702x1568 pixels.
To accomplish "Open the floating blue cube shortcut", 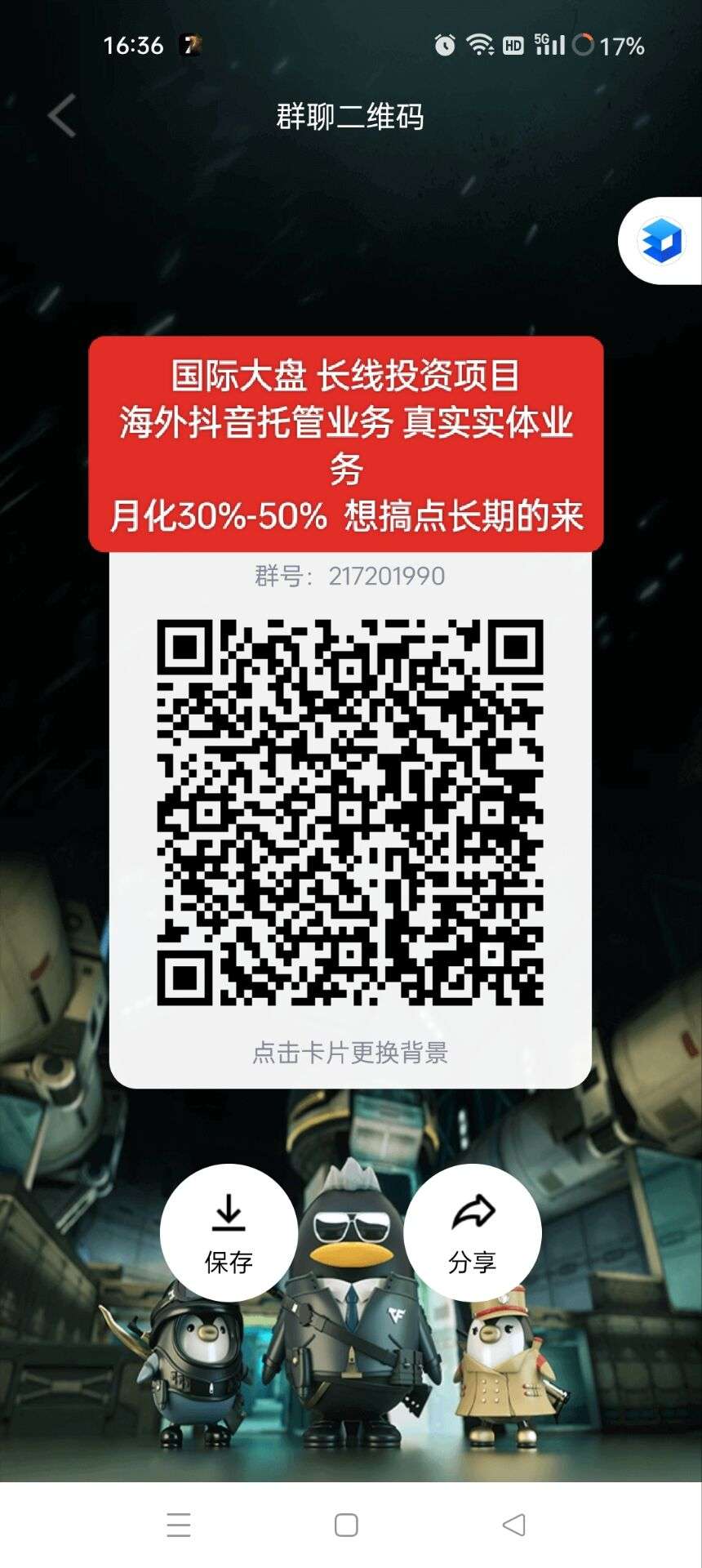I will pyautogui.click(x=662, y=241).
